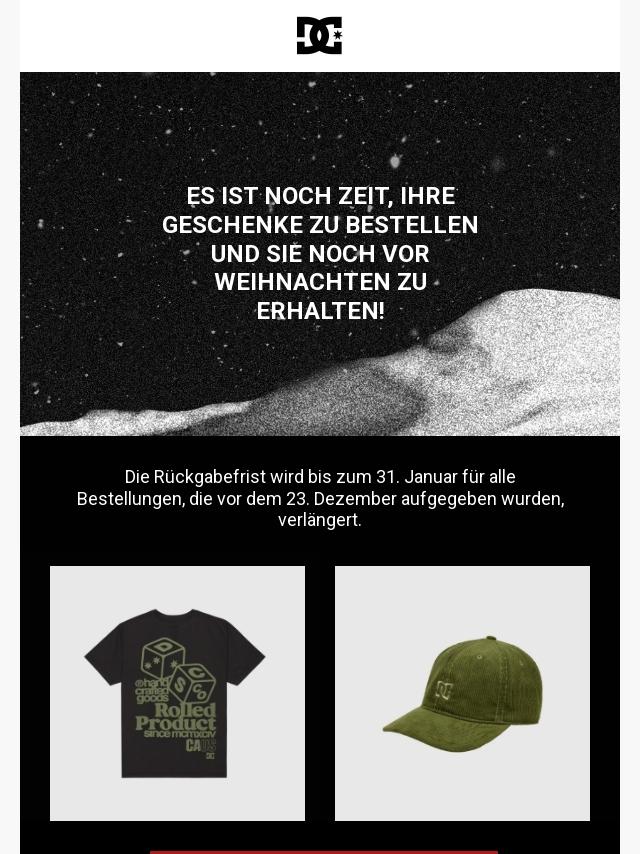This screenshot has width=640, height=854.
Task: Open the black dice graphic T-shirt product
Action: pyautogui.click(x=177, y=693)
